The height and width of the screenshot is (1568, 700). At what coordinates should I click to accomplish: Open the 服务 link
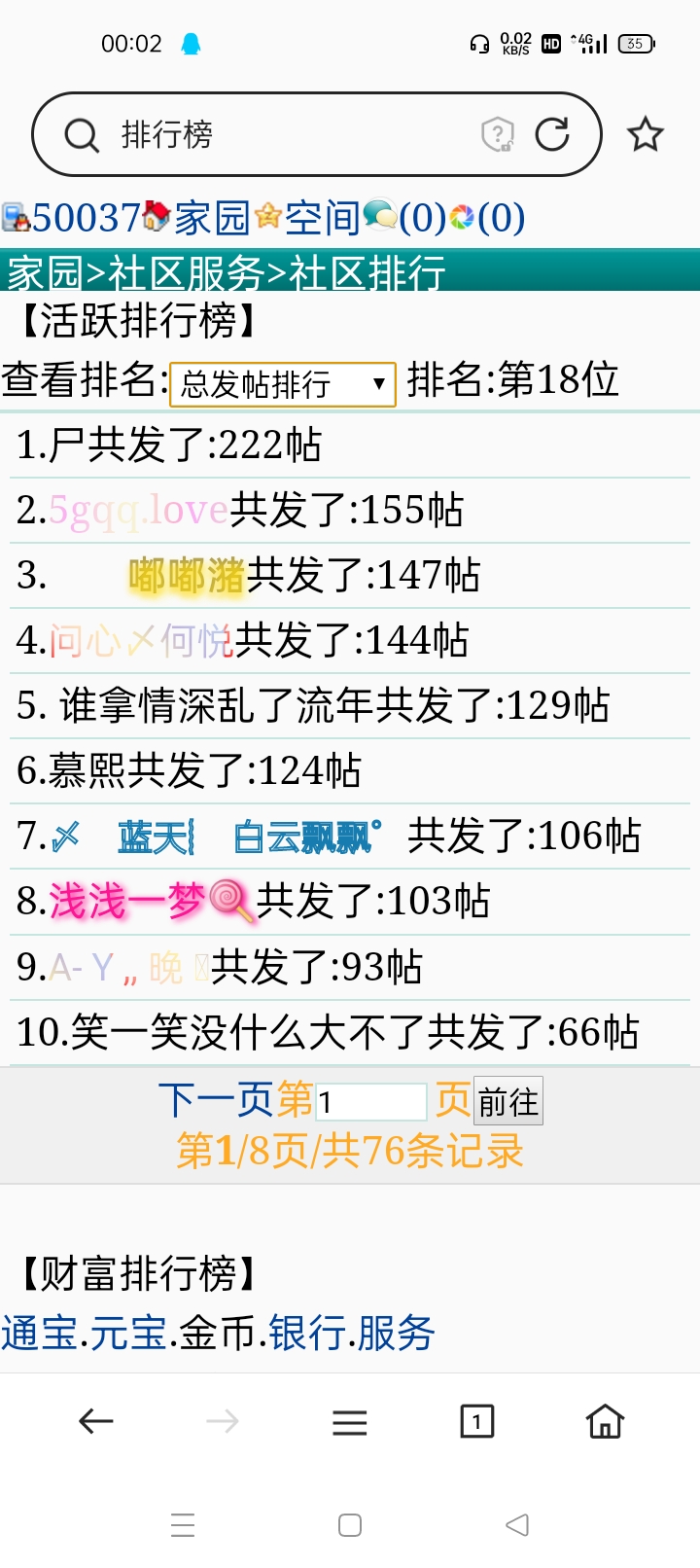tap(396, 1333)
